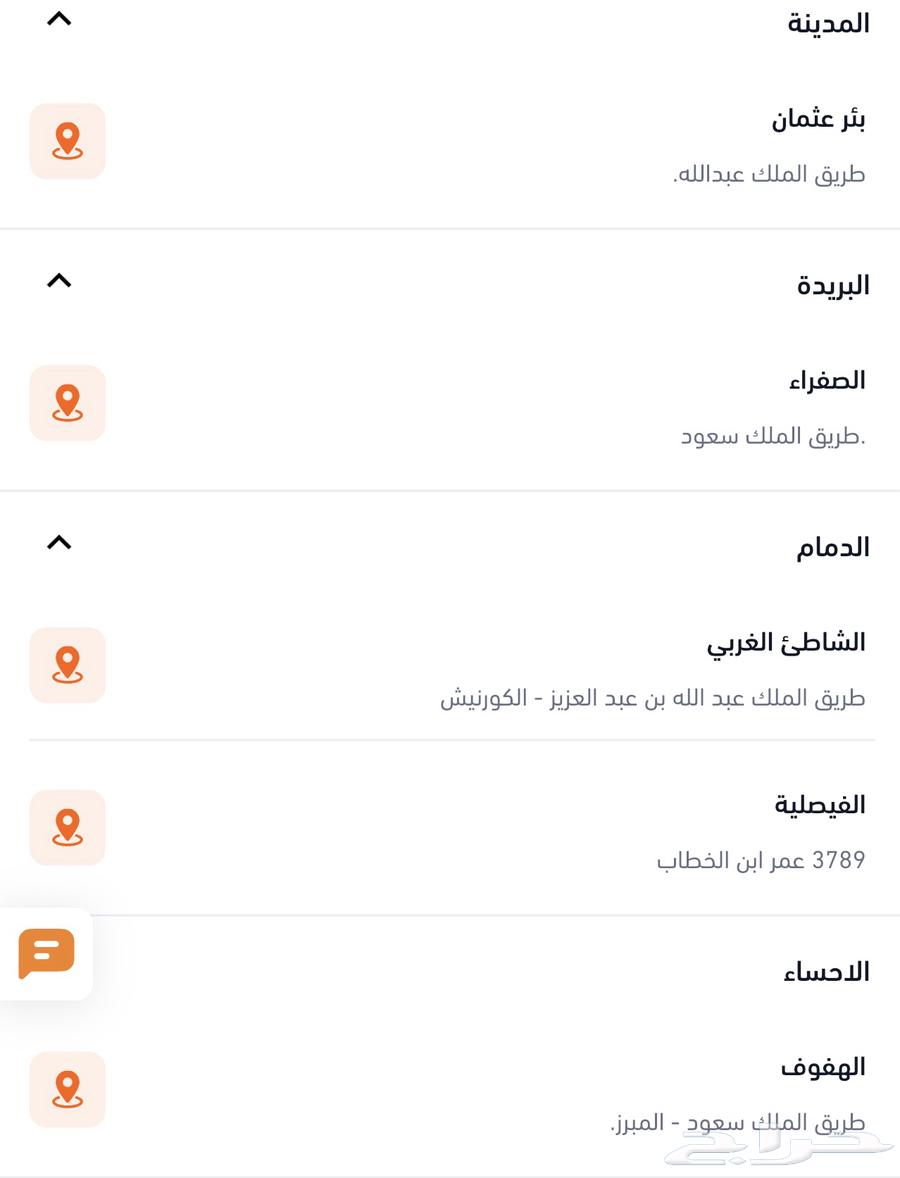Click the map pin for الهفوف branch
Image resolution: width=900 pixels, height=1178 pixels.
pos(67,1090)
